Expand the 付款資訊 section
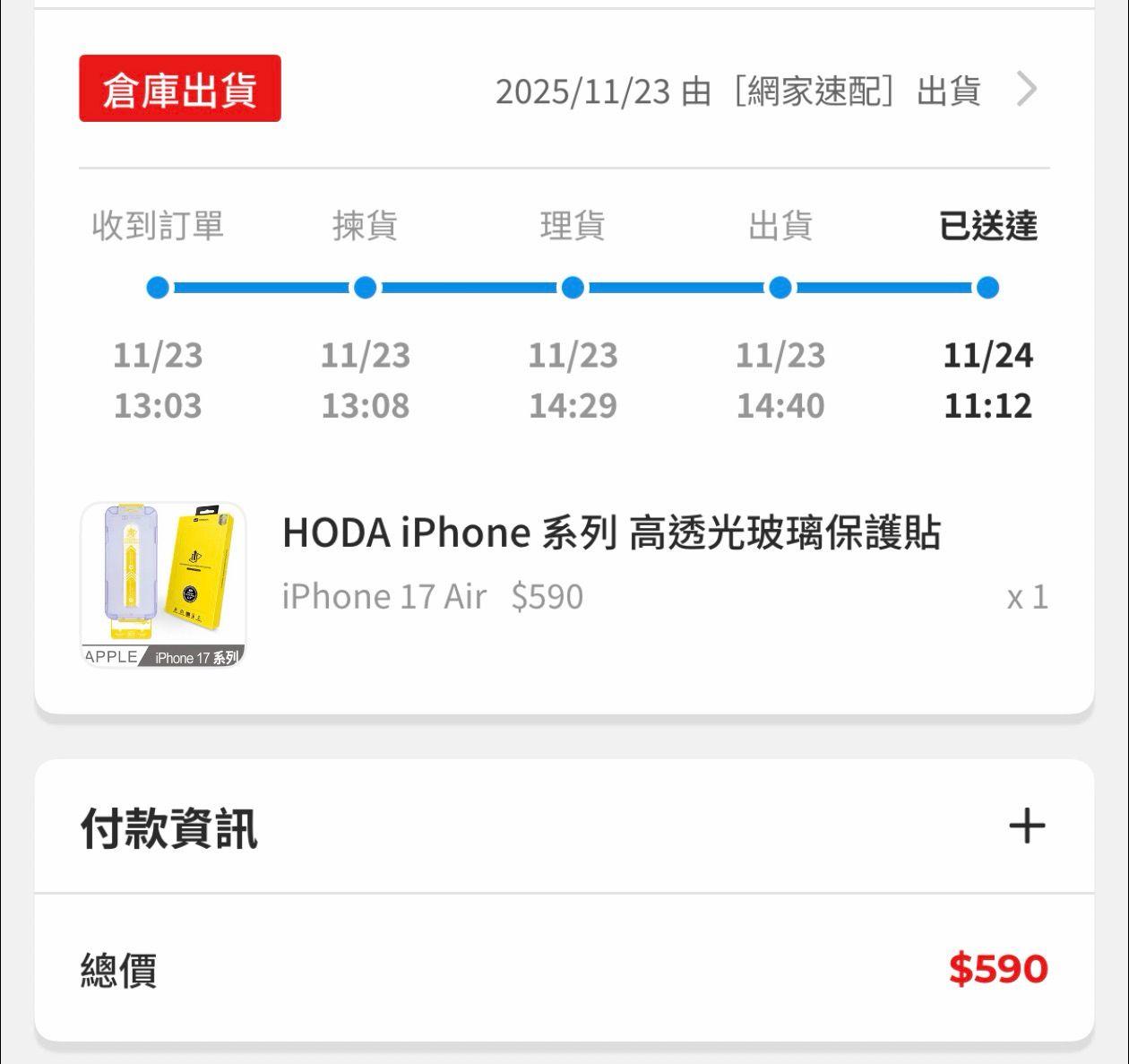The width and height of the screenshot is (1129, 1064). 1027,826
